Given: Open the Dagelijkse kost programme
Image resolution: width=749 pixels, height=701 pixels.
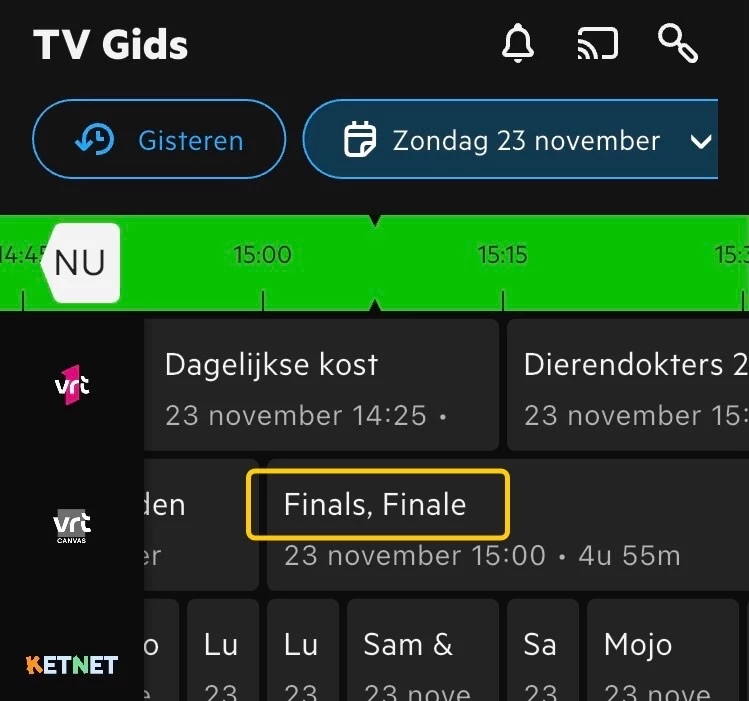Looking at the screenshot, I should 320,385.
